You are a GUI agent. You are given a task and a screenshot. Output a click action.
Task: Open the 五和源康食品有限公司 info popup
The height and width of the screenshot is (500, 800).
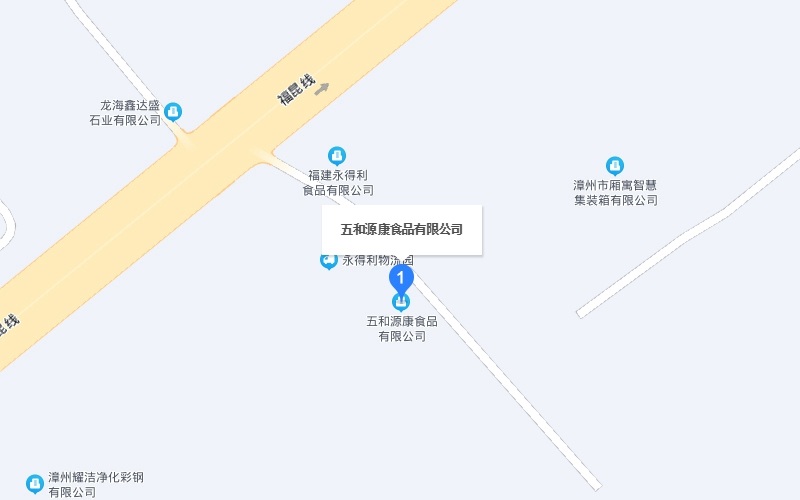(x=402, y=230)
